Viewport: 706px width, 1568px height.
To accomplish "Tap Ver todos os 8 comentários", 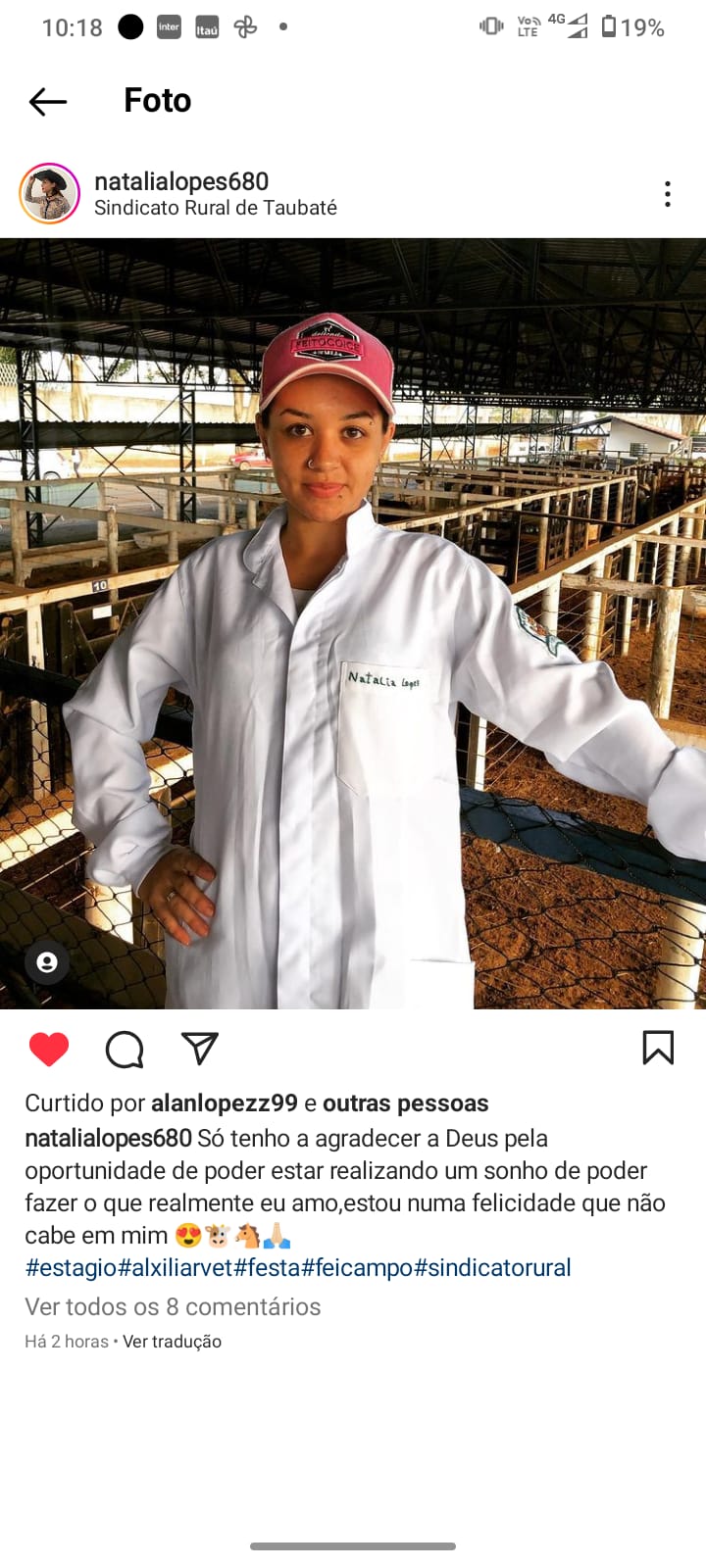I will tap(173, 1306).
